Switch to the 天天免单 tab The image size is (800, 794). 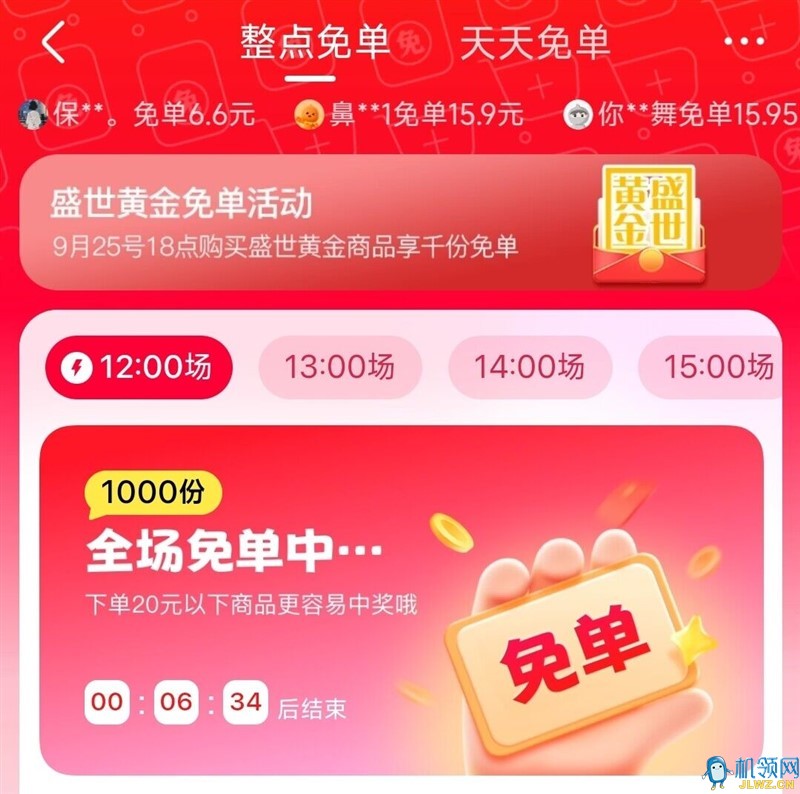tap(534, 43)
